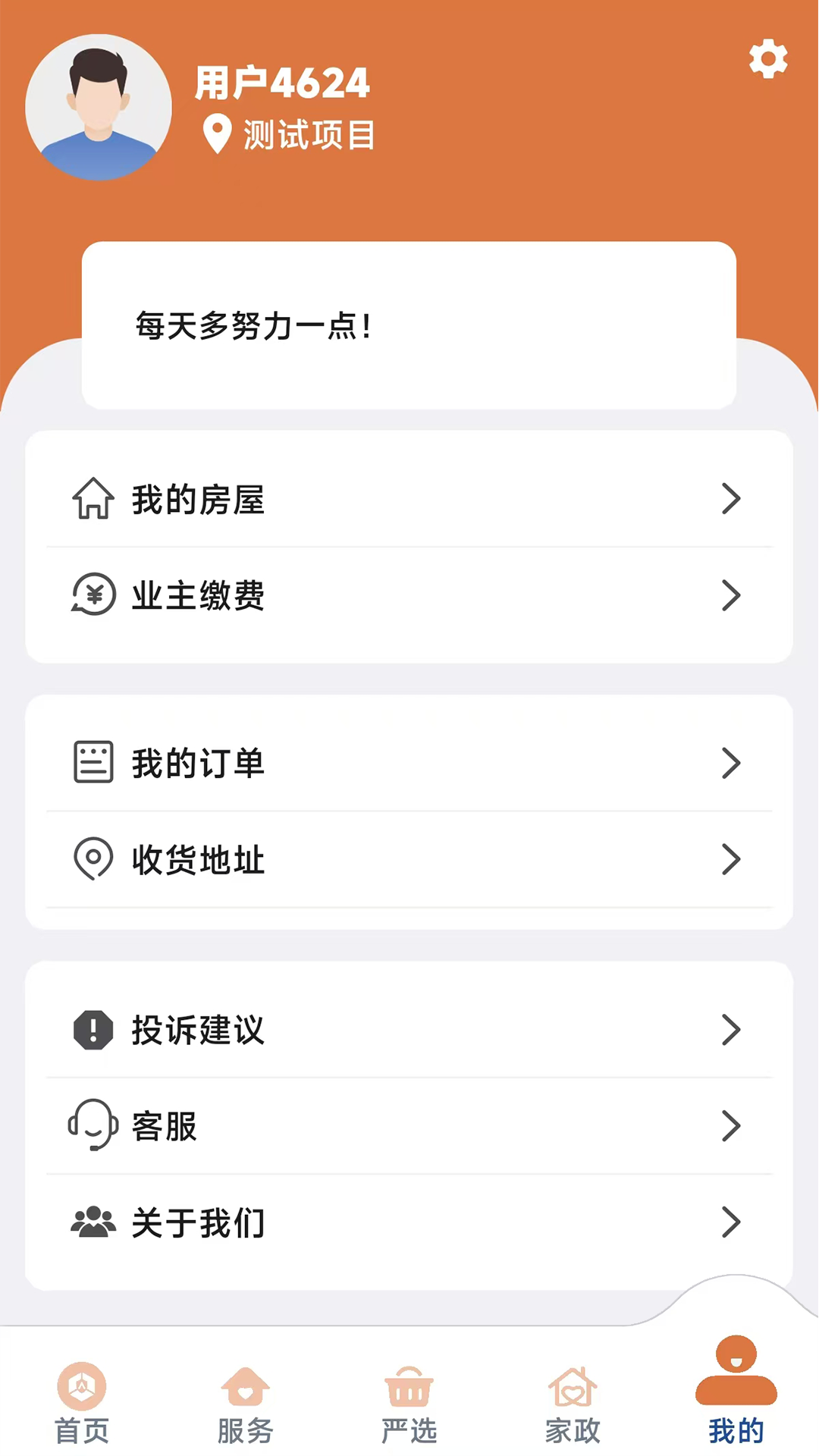Click the headset icon beside 客服
Screen dimensions: 819x1456
point(91,1126)
